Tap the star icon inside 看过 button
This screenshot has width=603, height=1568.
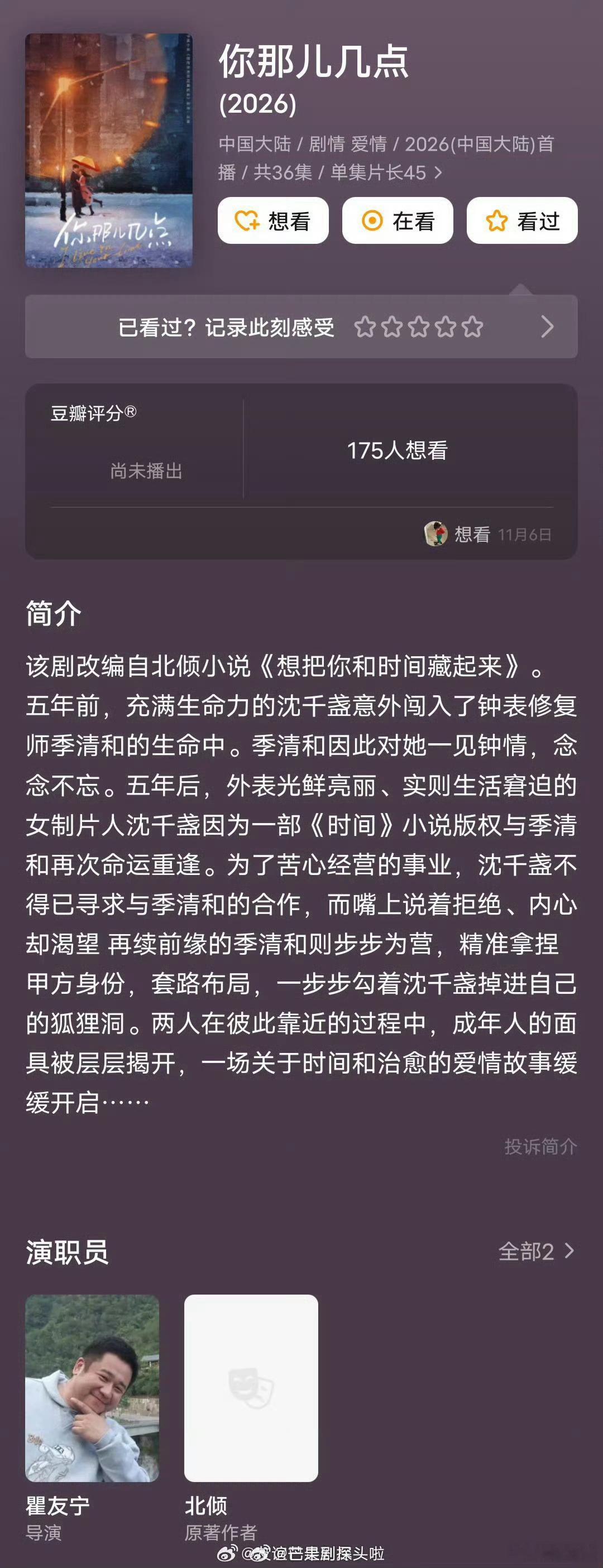pyautogui.click(x=496, y=222)
